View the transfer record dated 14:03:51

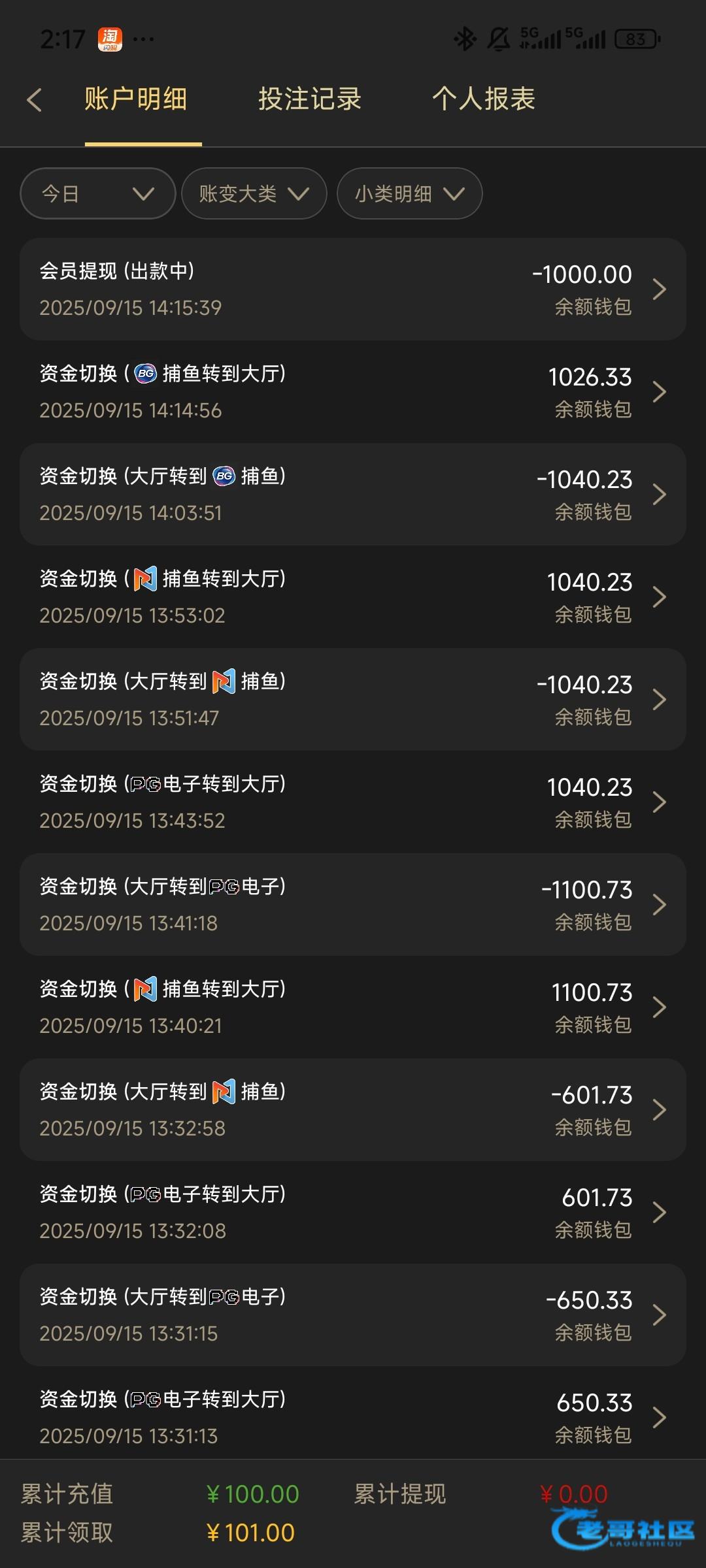point(353,494)
